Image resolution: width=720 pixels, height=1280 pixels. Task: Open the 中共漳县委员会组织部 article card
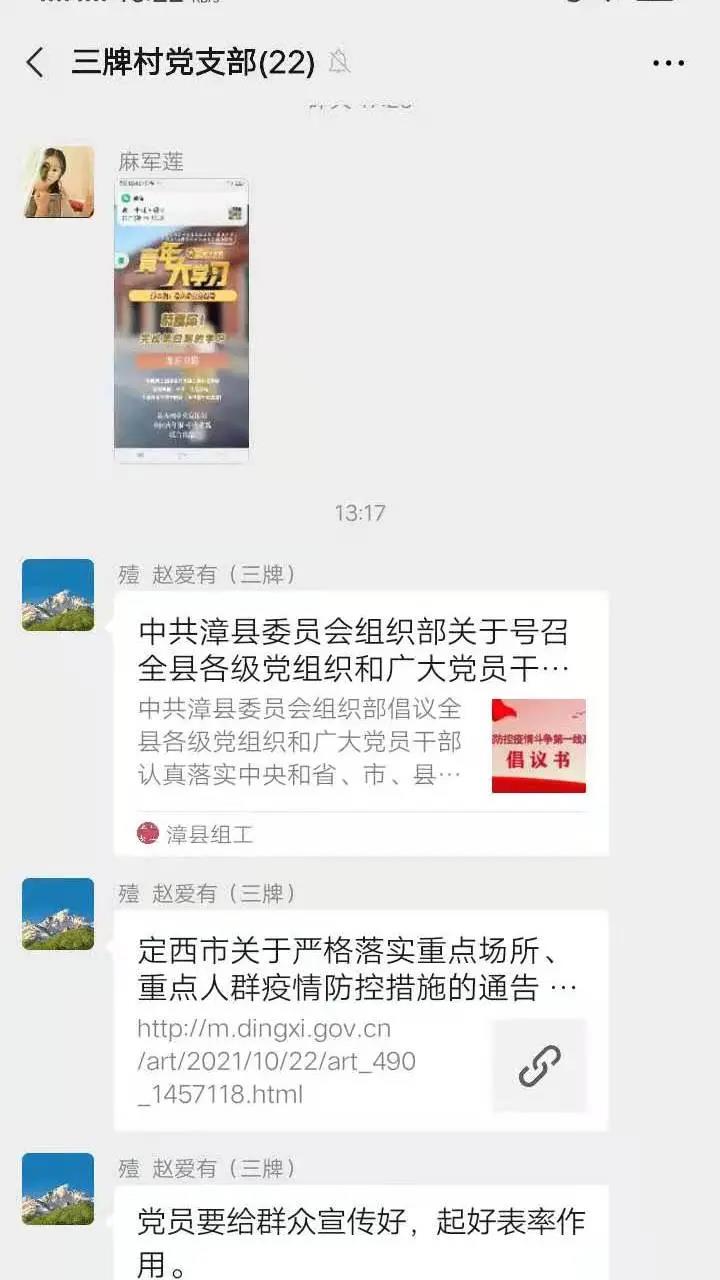[361, 722]
